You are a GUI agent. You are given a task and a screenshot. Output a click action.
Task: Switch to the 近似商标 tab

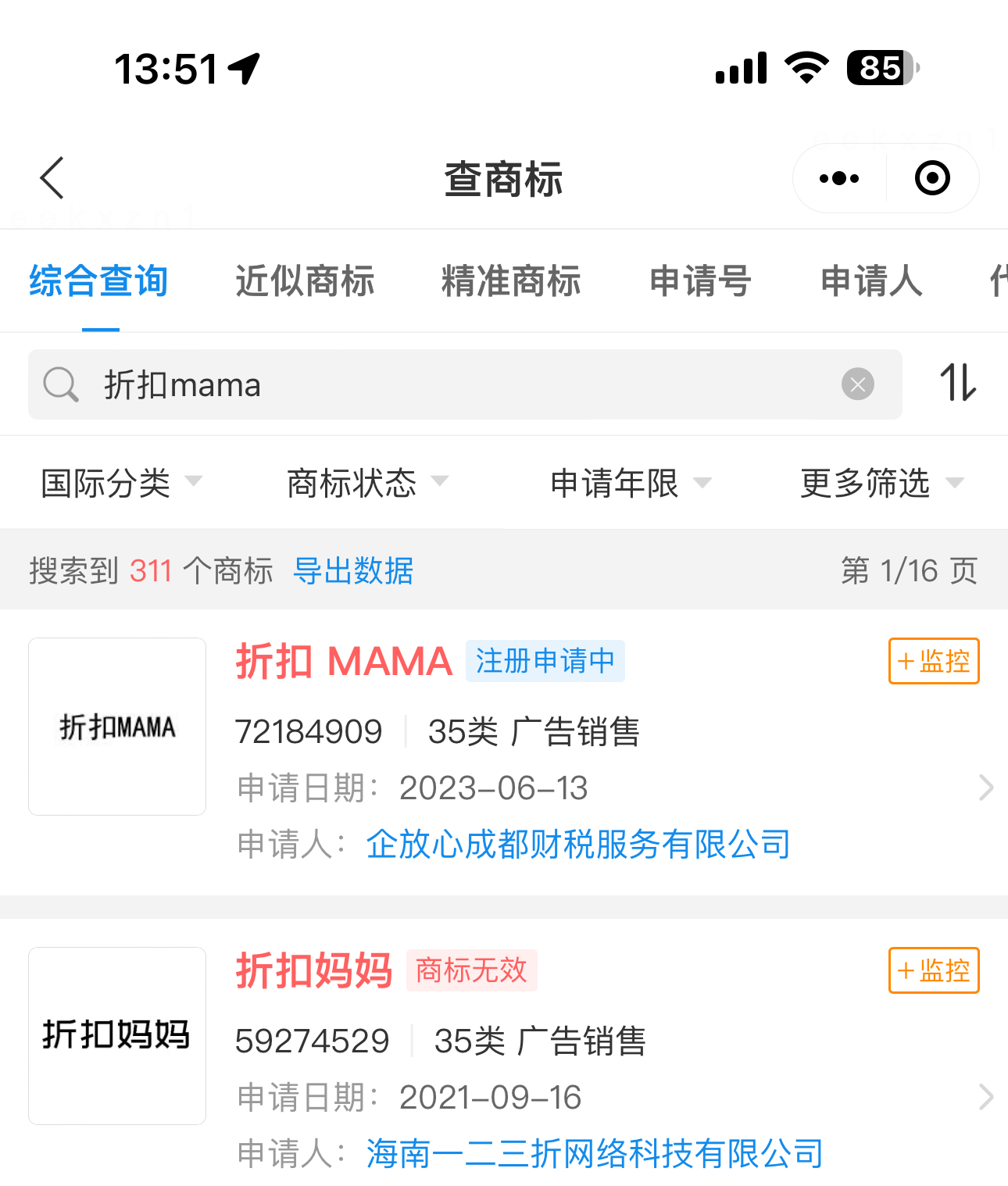[305, 281]
